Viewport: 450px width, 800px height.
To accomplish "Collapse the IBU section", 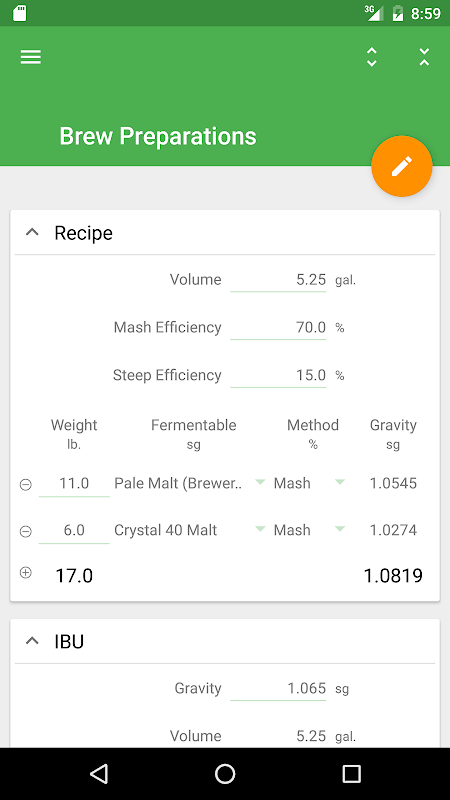I will pos(32,641).
